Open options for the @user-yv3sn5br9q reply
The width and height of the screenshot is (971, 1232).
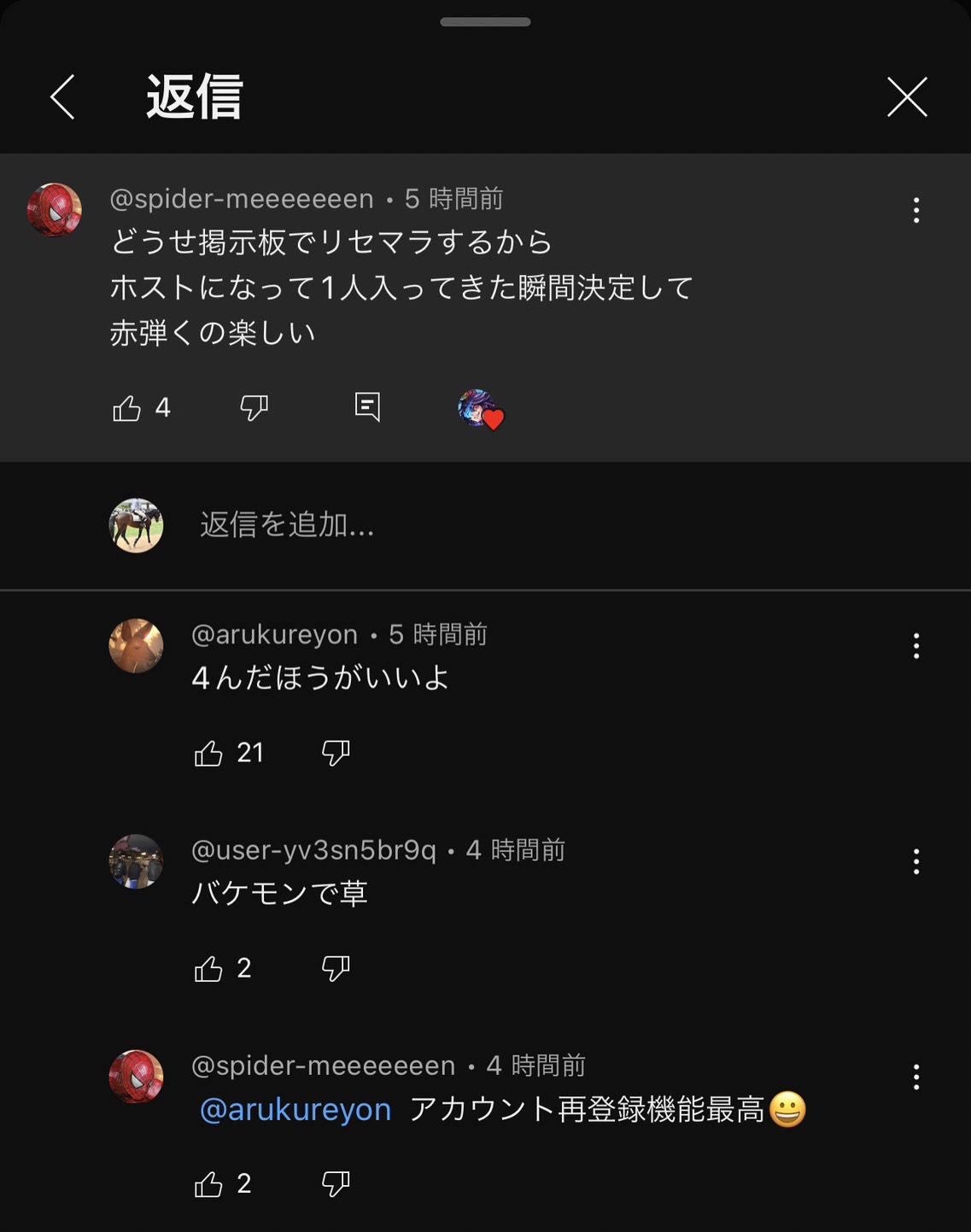pos(916,861)
